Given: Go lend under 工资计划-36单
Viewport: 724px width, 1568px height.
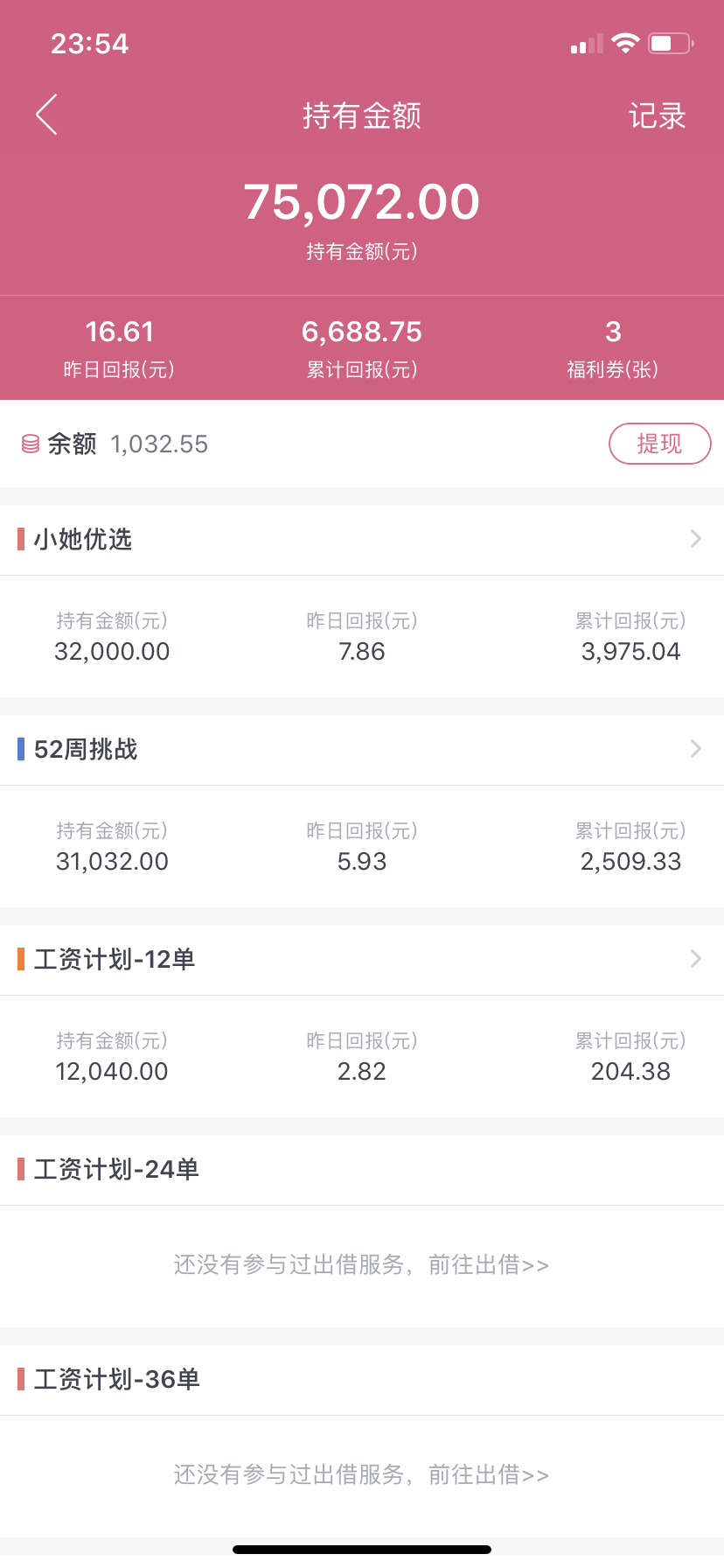Looking at the screenshot, I should click(361, 1475).
